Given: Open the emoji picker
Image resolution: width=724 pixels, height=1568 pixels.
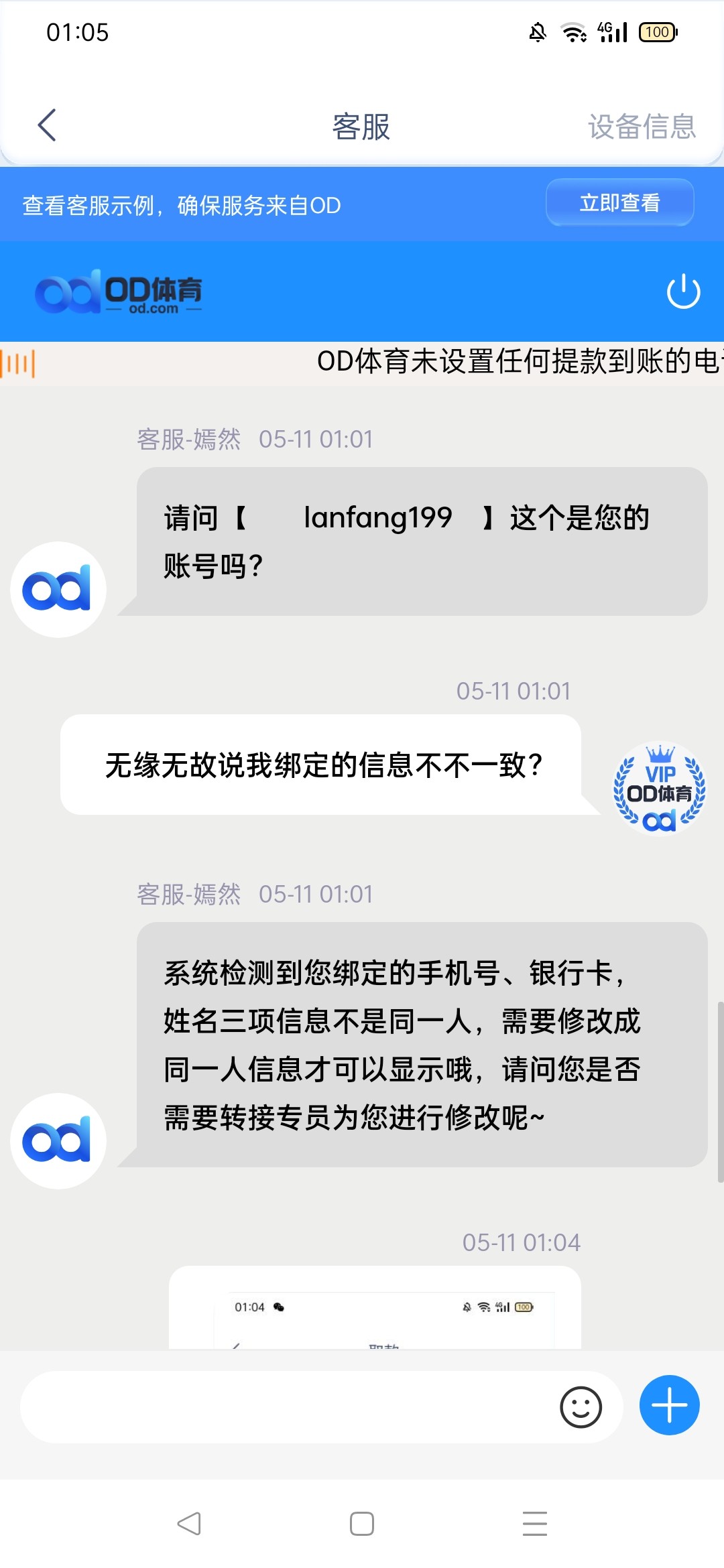Looking at the screenshot, I should (581, 1407).
